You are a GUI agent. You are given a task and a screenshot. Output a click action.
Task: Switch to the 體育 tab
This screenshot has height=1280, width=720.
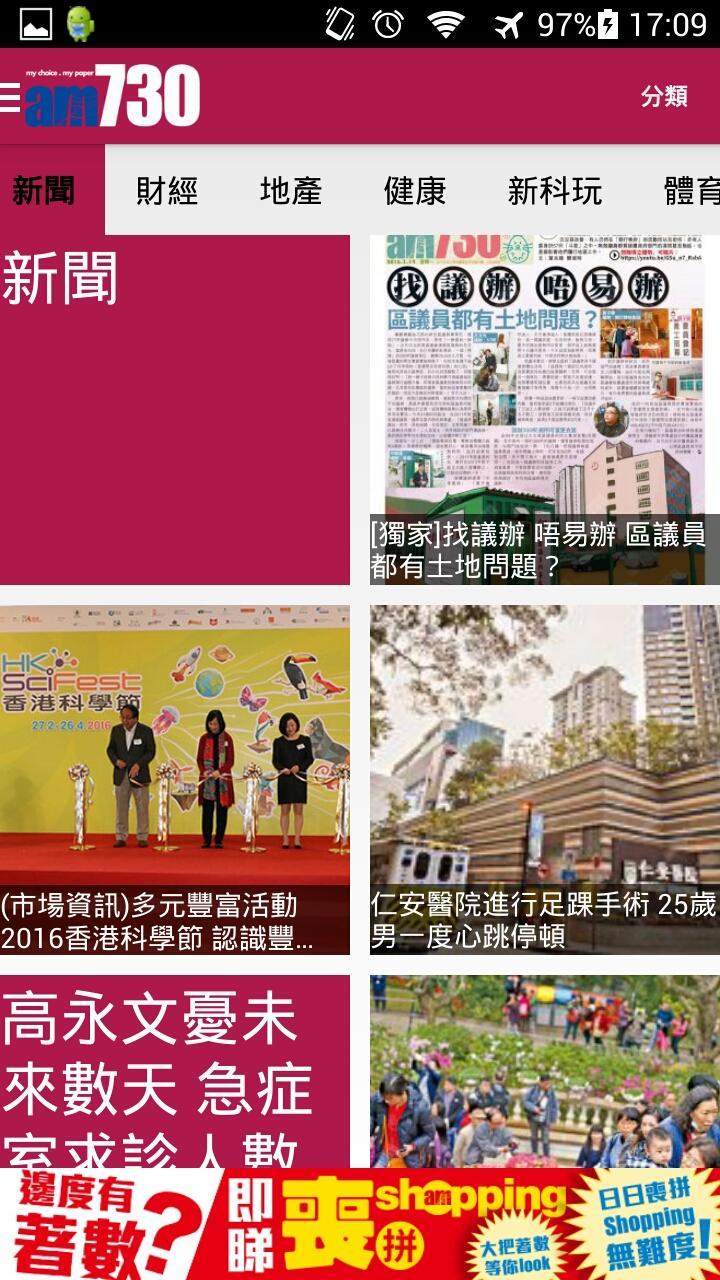pyautogui.click(x=692, y=190)
